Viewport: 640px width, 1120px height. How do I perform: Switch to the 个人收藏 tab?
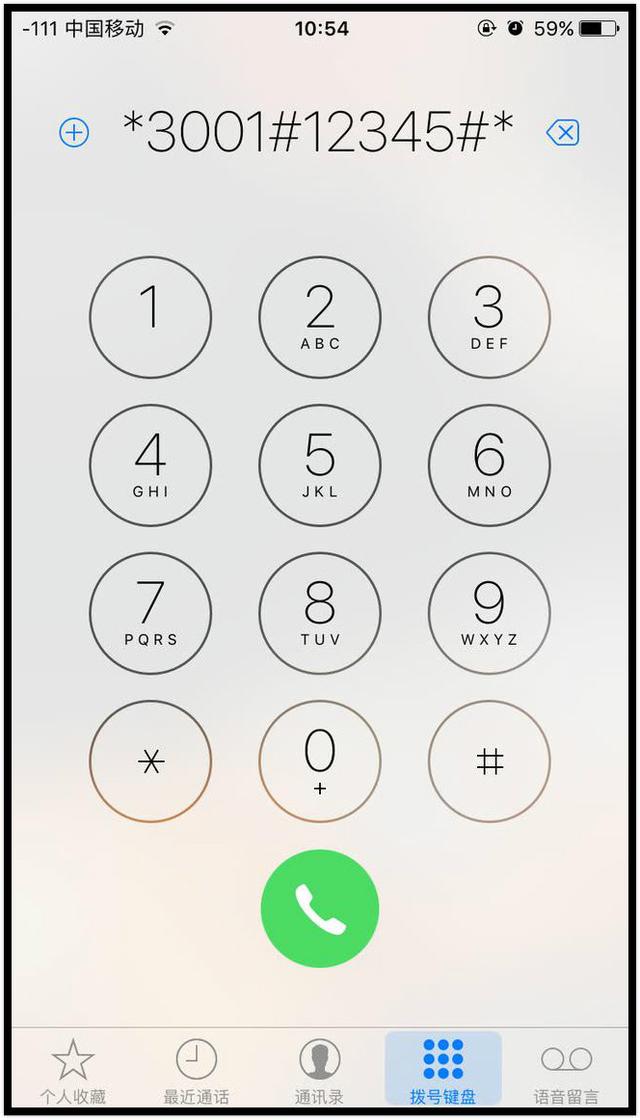pos(73,1070)
